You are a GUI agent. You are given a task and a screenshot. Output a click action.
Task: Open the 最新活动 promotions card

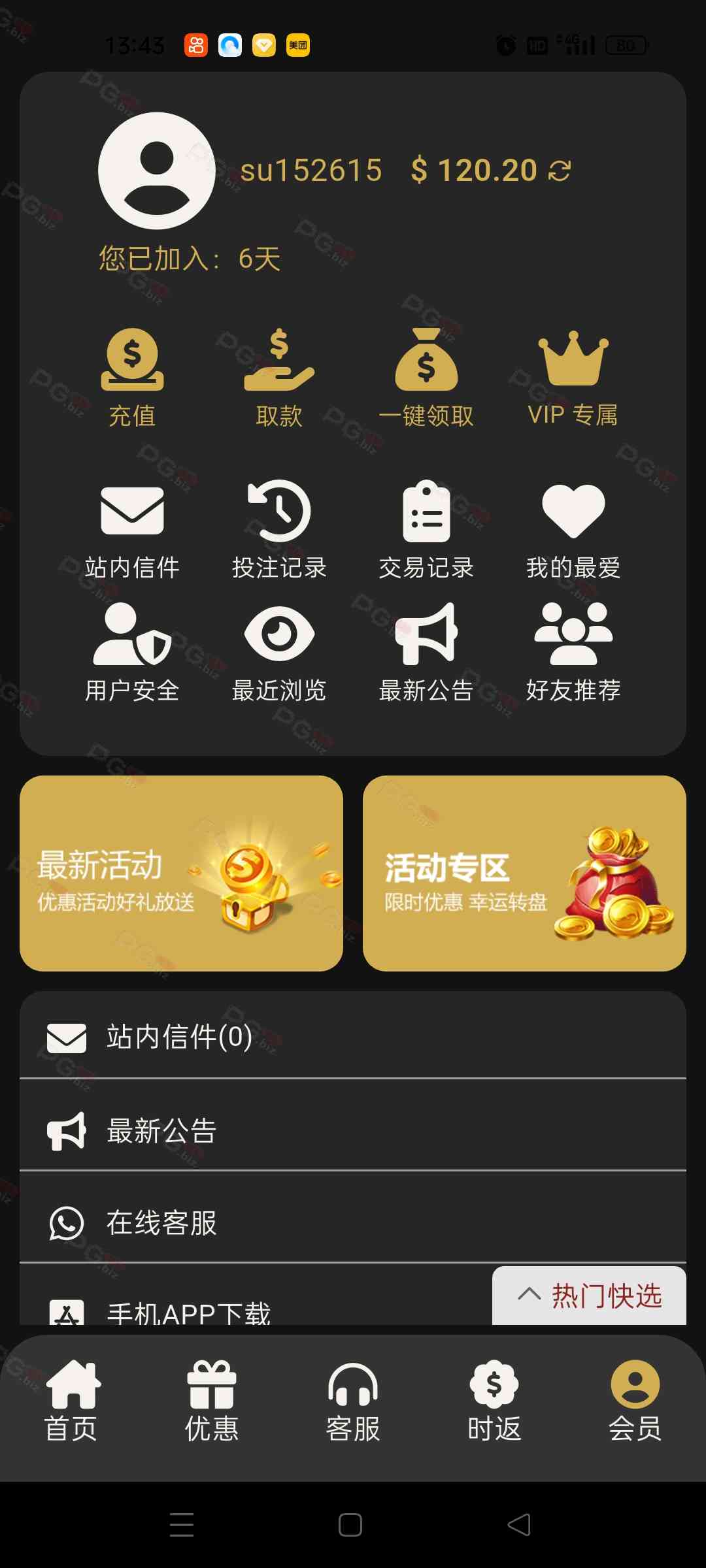pos(181,873)
